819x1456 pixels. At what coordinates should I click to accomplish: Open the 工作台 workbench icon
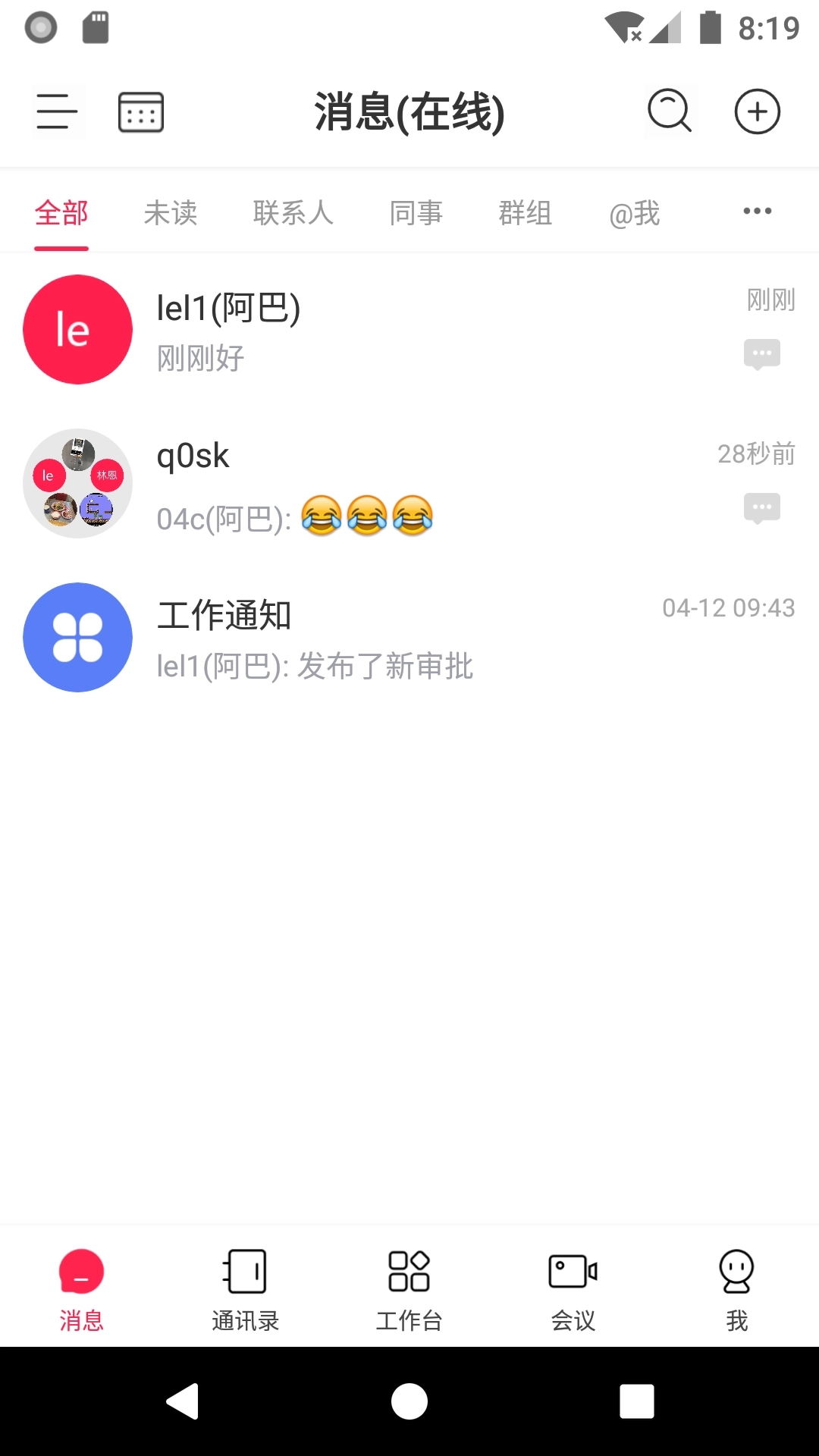(409, 1283)
